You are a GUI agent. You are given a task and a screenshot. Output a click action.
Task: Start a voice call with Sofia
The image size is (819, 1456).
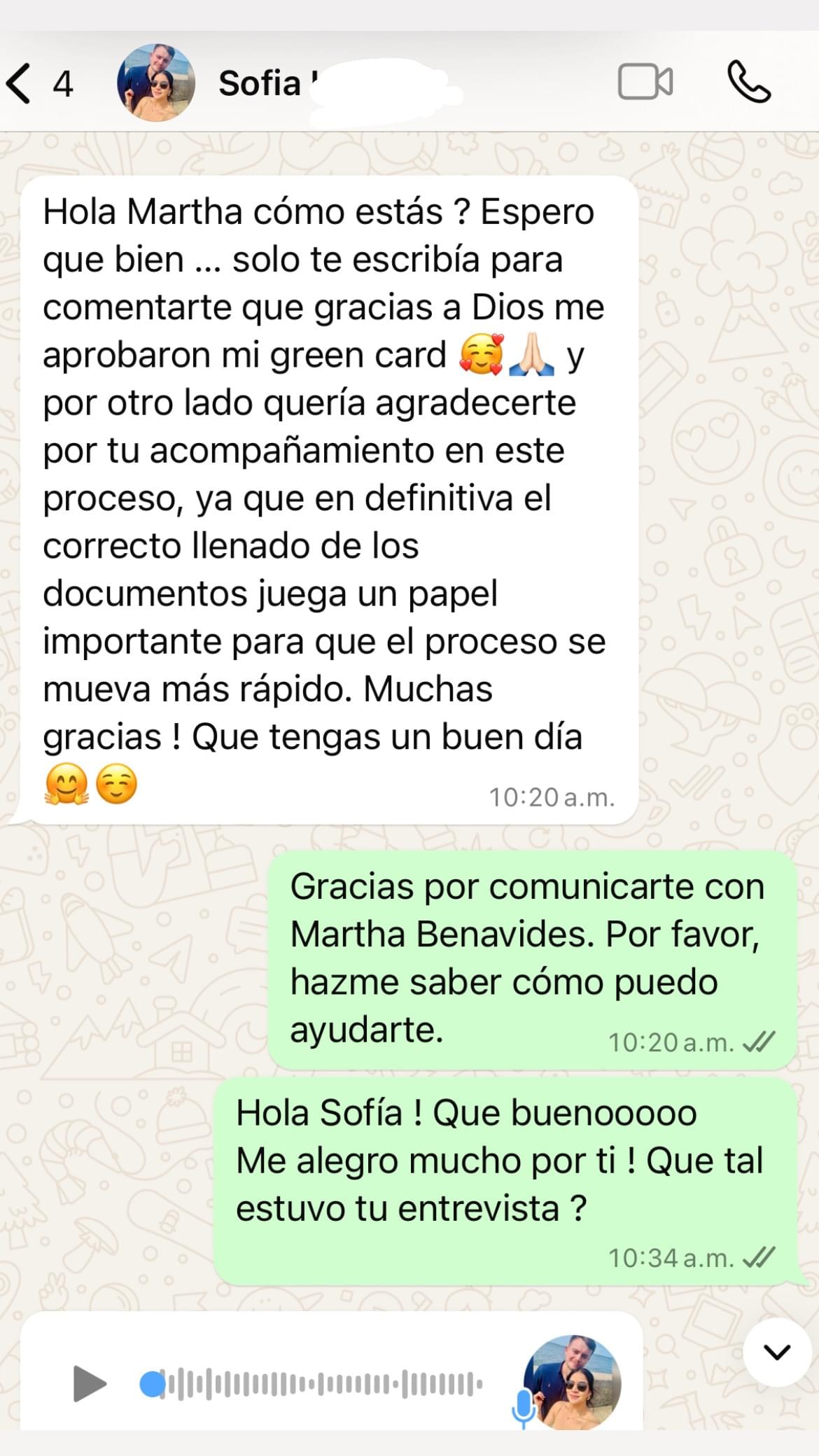[748, 83]
